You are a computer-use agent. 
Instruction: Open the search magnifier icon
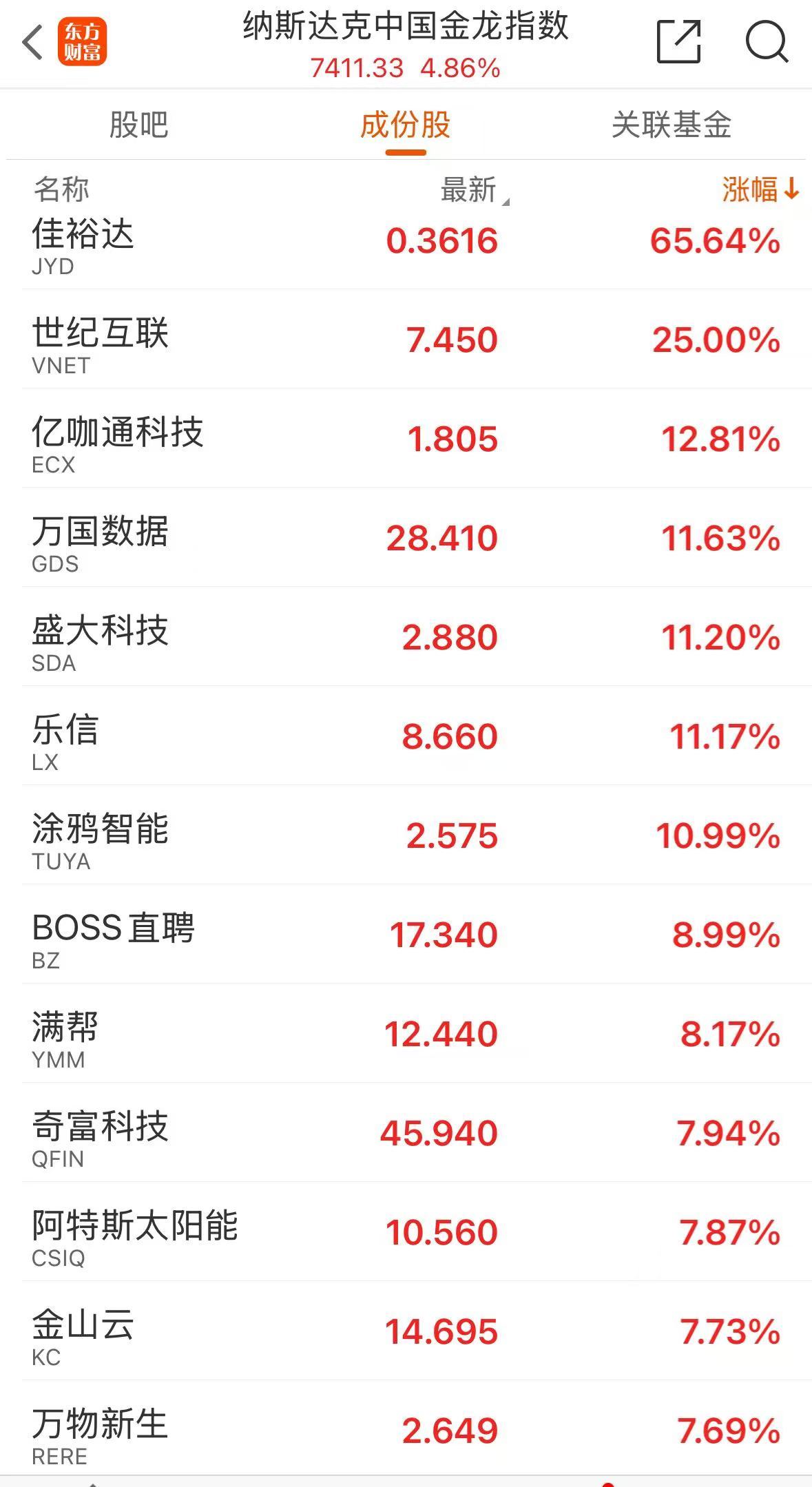(x=767, y=42)
